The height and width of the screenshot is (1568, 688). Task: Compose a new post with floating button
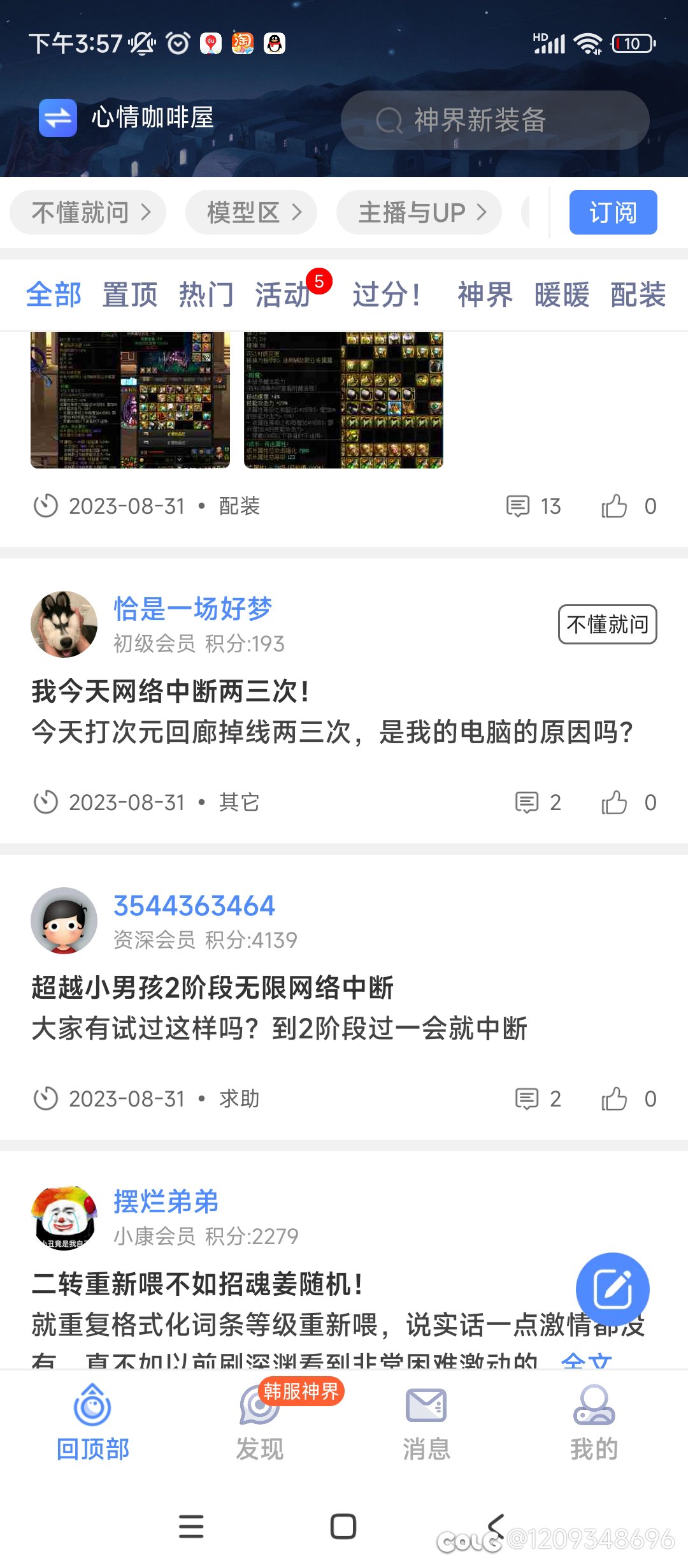612,1289
